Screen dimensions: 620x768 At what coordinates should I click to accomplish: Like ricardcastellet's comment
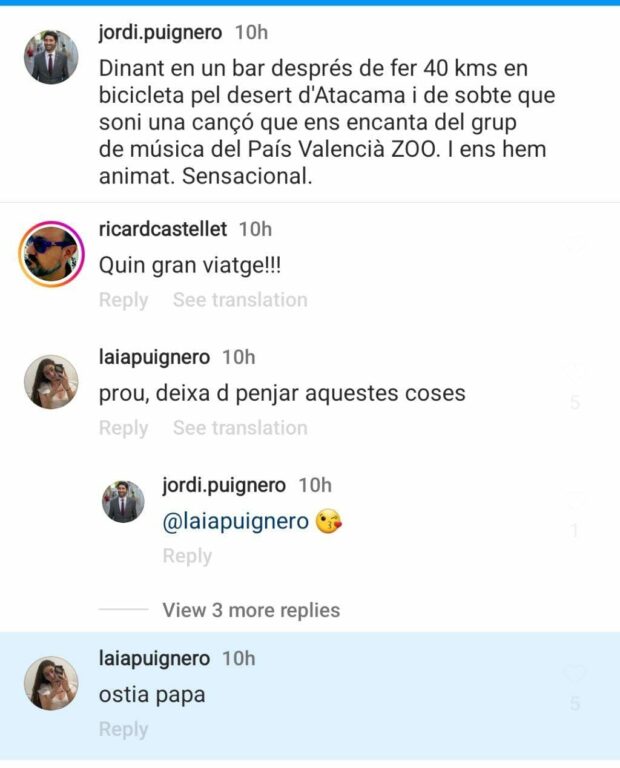575,246
